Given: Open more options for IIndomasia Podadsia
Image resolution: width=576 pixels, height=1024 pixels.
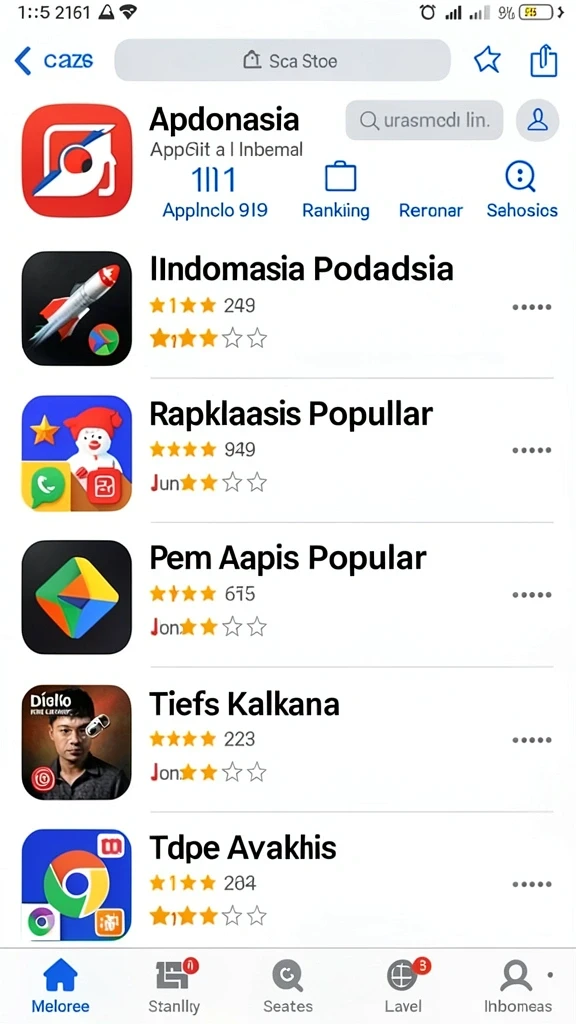Looking at the screenshot, I should pyautogui.click(x=532, y=307).
